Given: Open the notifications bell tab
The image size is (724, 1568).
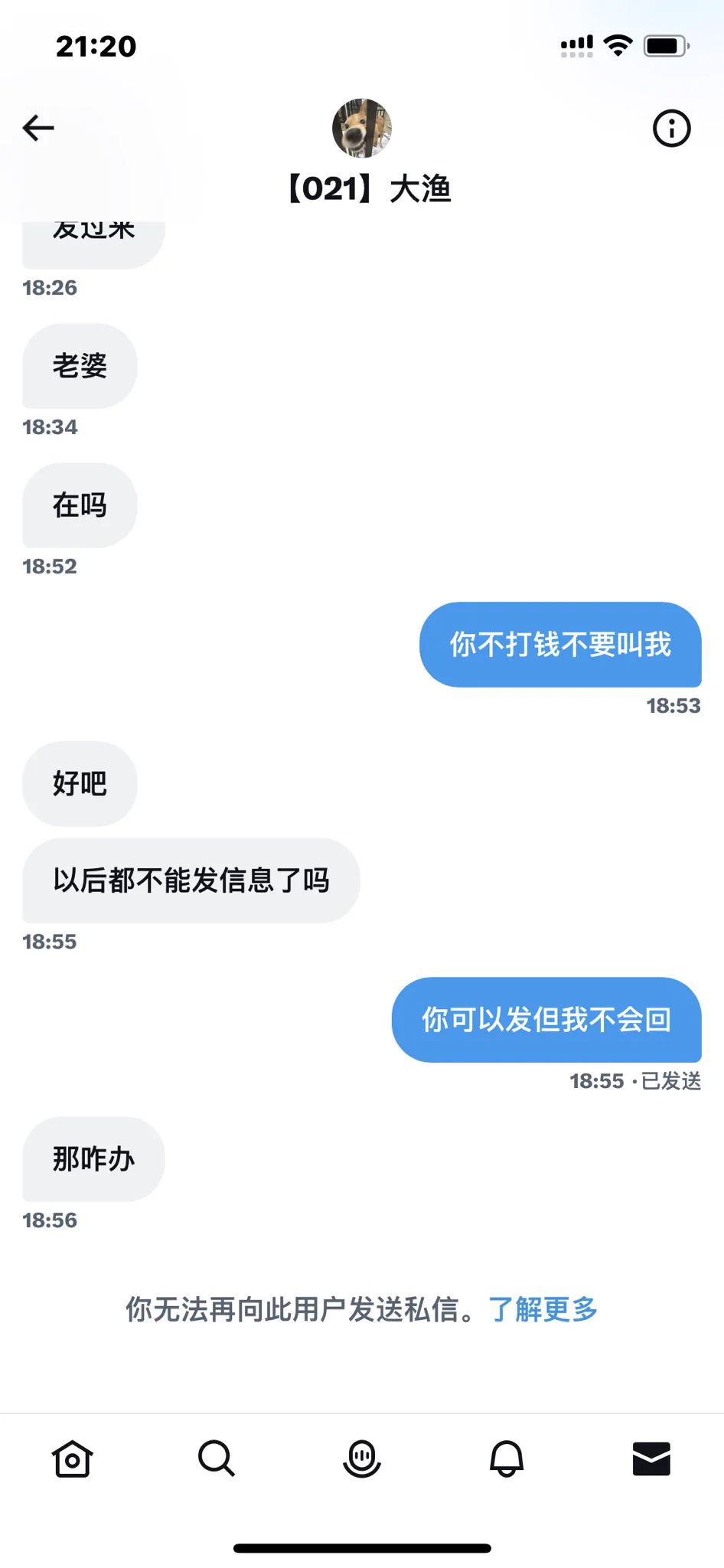Looking at the screenshot, I should pos(506,1459).
